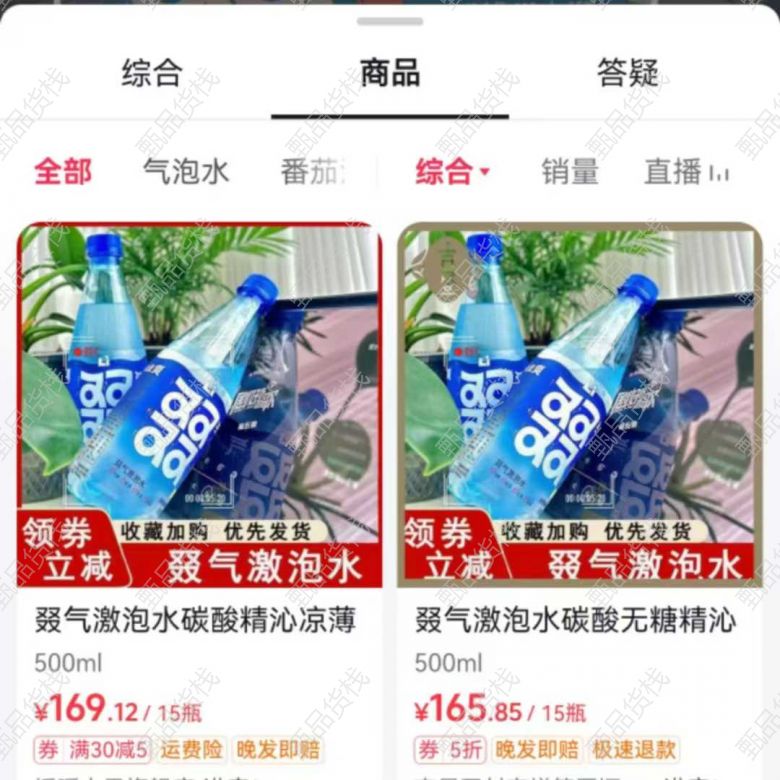Sort products by 销量

[569, 171]
